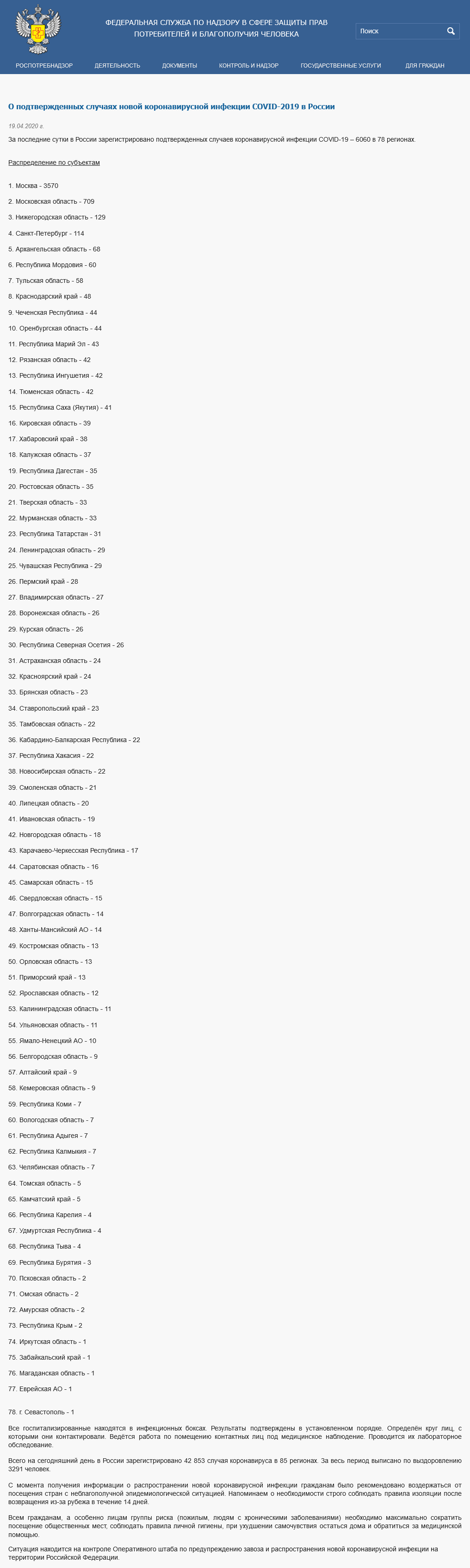Tap the search magnifier icon
The image size is (470, 1568).
tap(451, 31)
